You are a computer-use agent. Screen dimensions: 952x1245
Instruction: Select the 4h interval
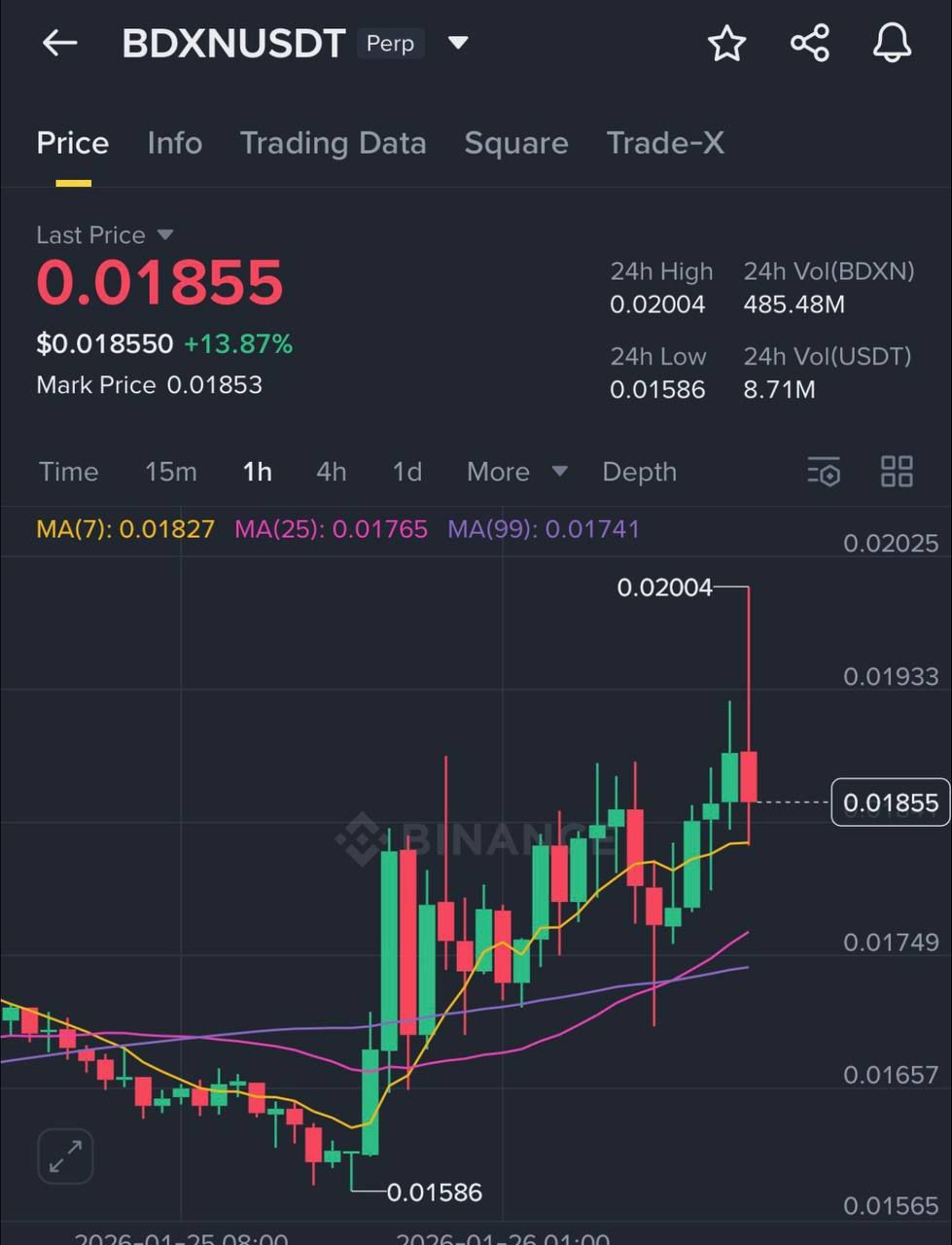(x=331, y=472)
